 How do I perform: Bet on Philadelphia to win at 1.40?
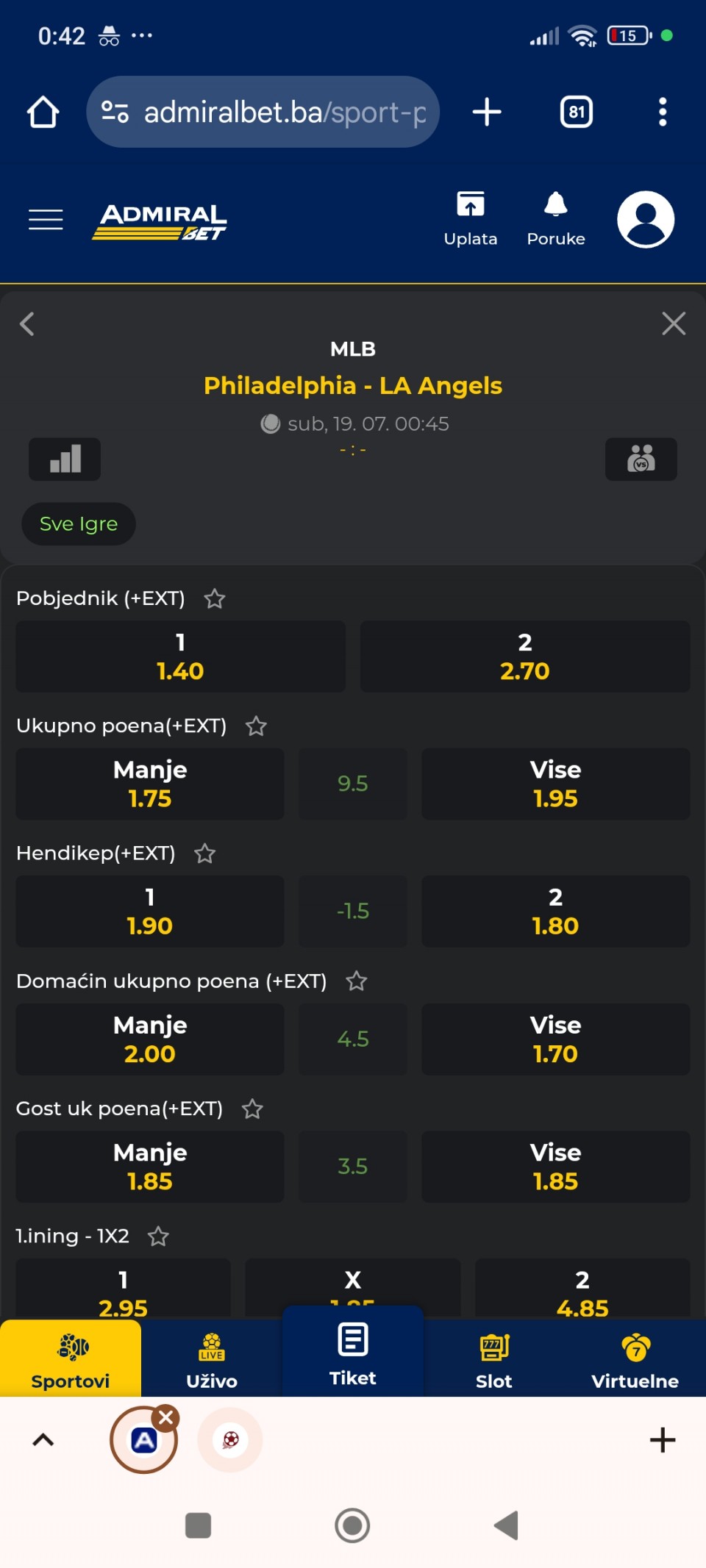pyautogui.click(x=181, y=656)
